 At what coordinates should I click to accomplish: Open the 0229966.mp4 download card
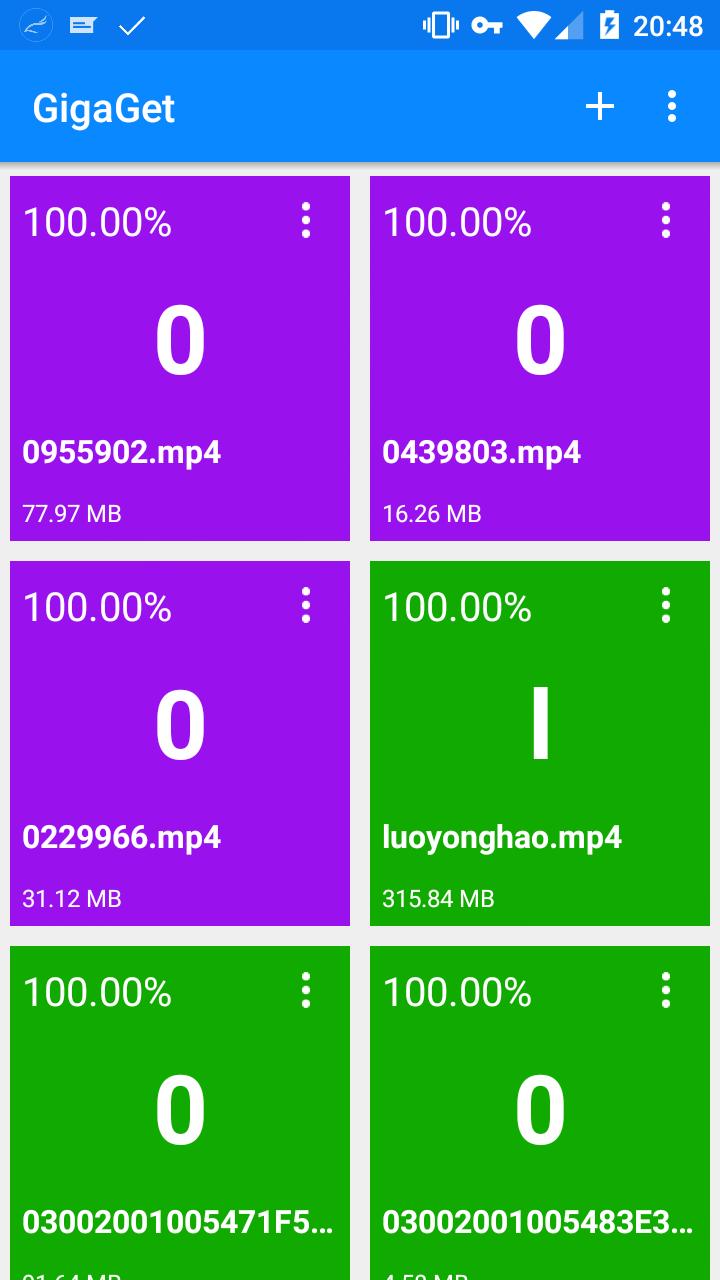pos(180,743)
